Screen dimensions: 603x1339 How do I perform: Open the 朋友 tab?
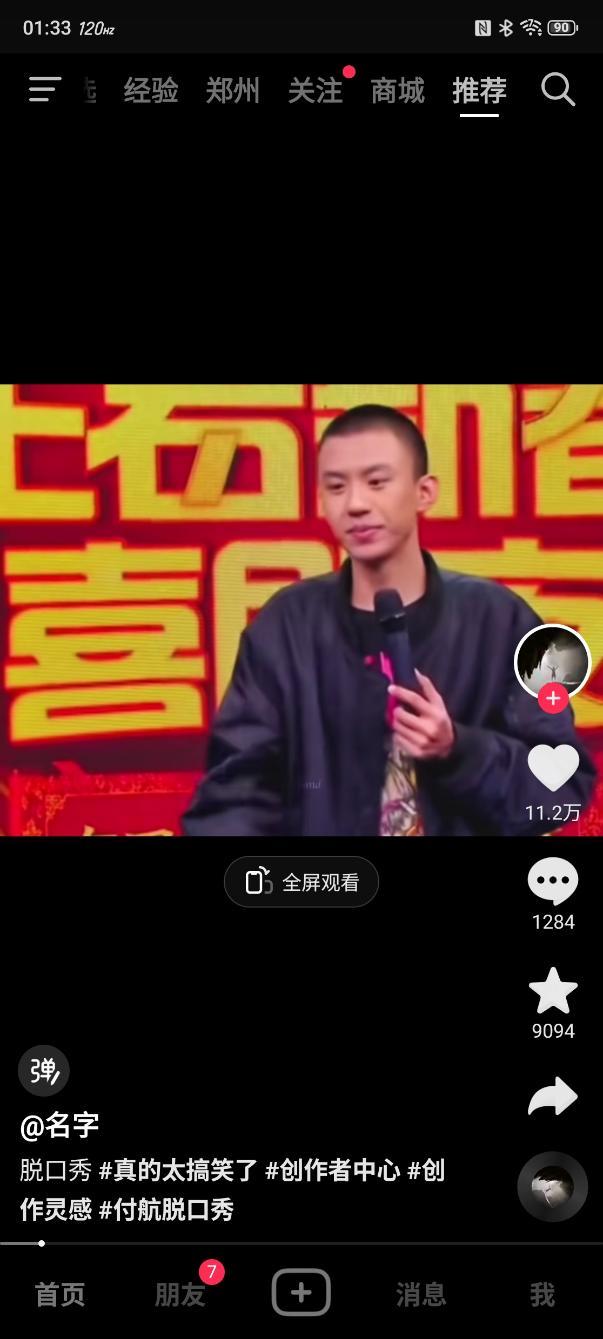click(180, 1295)
